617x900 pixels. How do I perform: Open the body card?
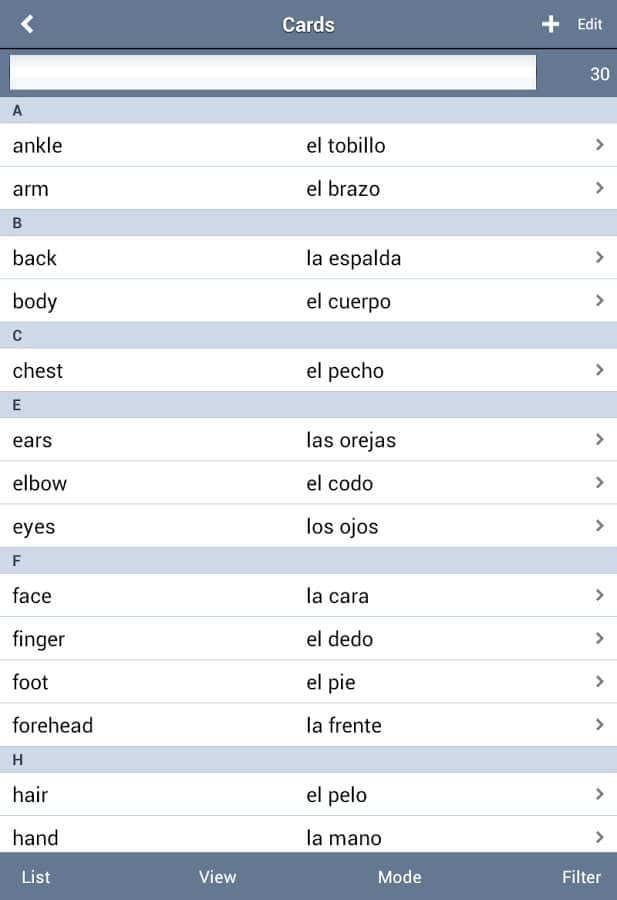click(x=308, y=301)
